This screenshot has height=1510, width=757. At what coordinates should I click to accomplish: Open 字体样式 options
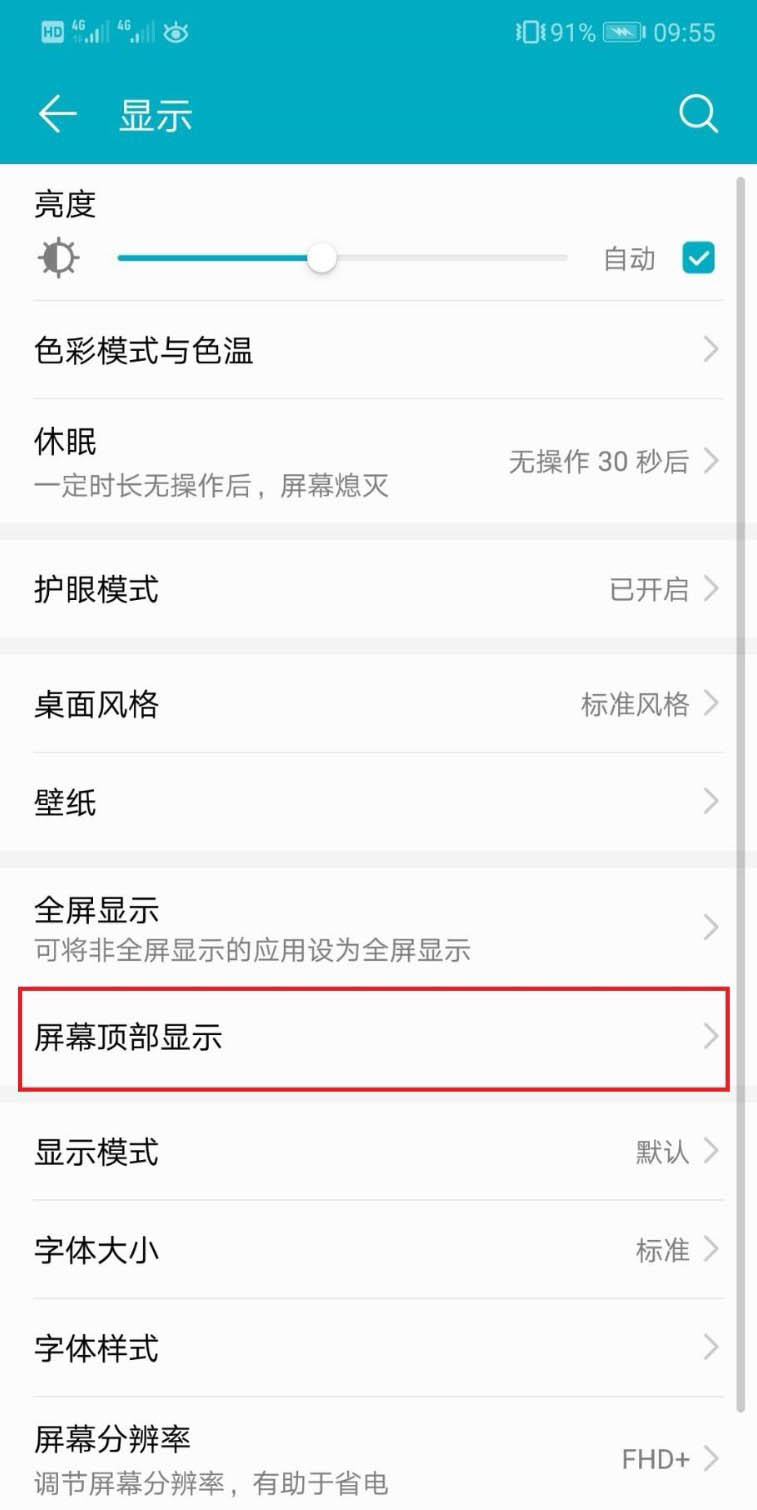(378, 1349)
